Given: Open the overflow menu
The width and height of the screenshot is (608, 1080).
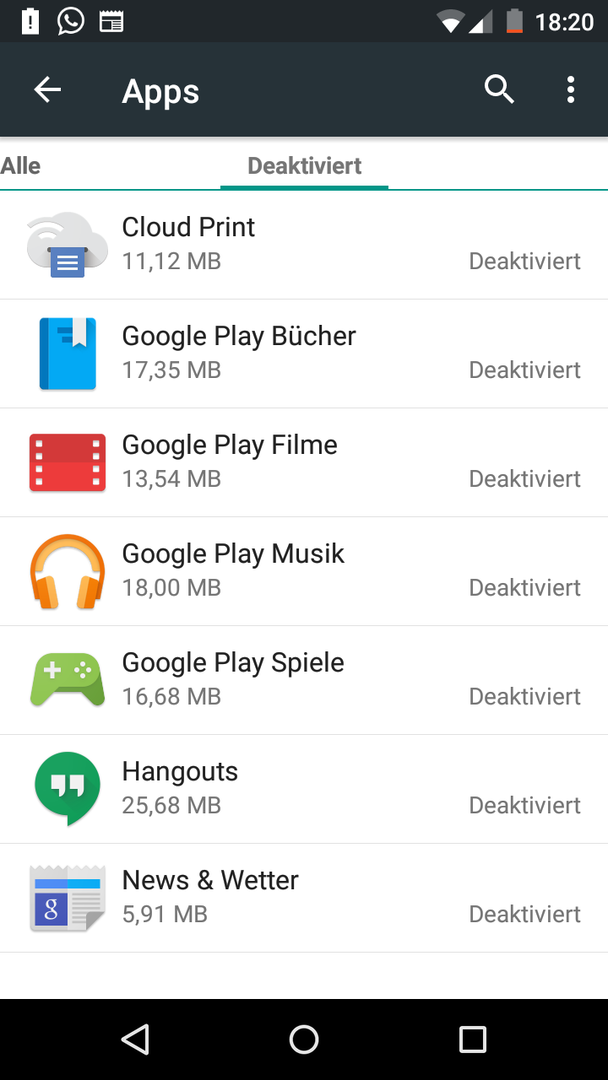Looking at the screenshot, I should (570, 90).
